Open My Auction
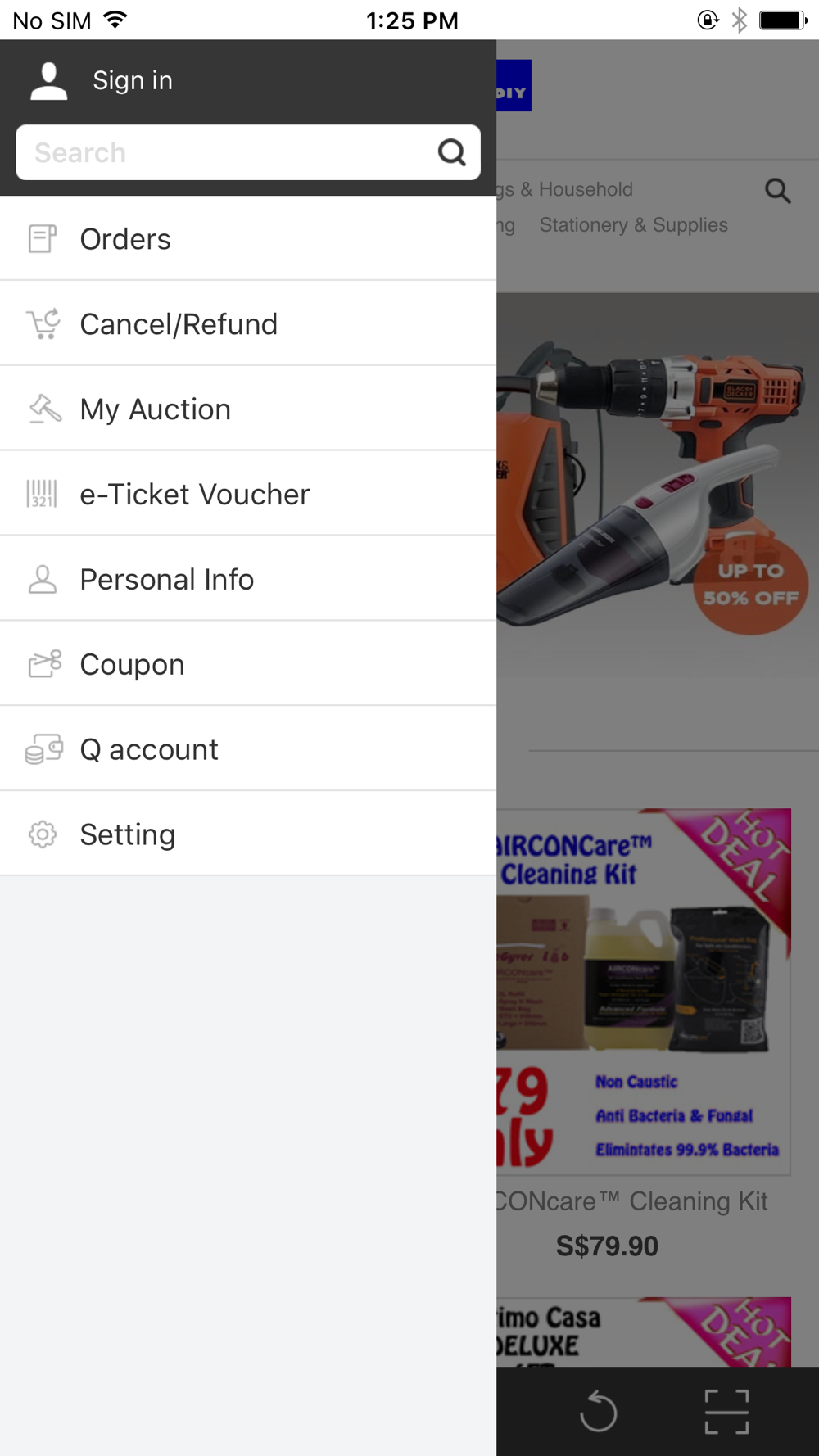Image resolution: width=819 pixels, height=1456 pixels. point(248,409)
